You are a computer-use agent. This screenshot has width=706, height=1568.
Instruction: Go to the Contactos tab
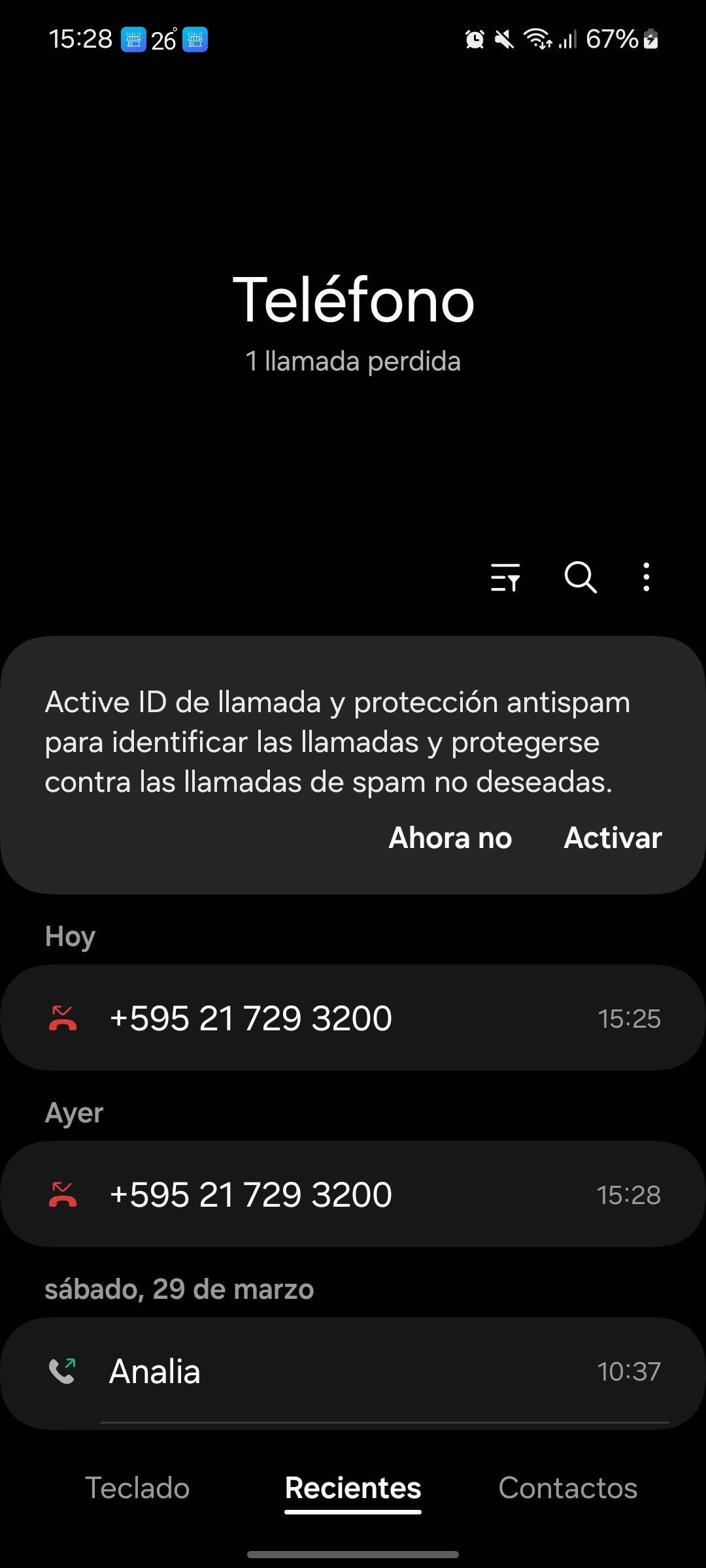(x=567, y=1488)
